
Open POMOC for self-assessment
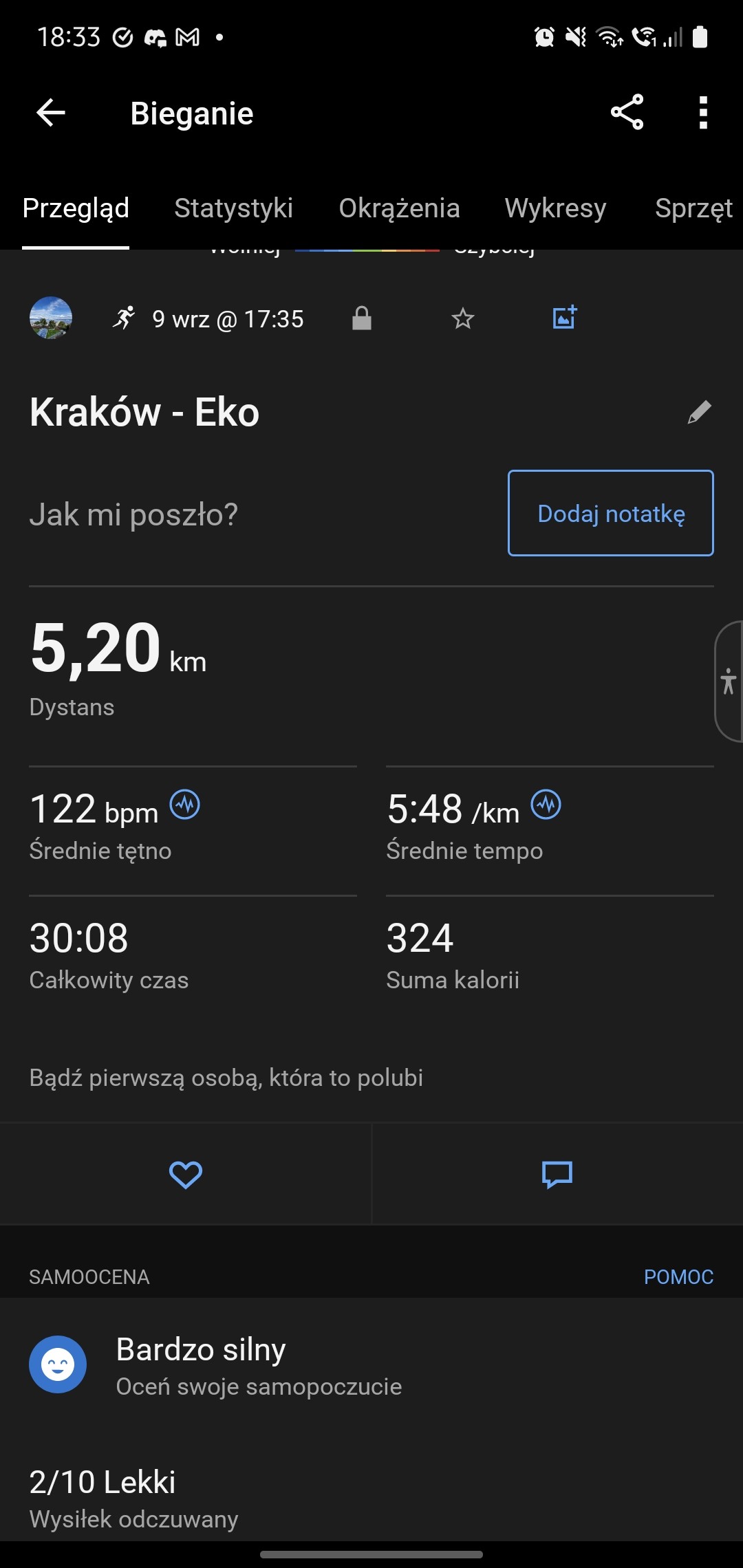tap(678, 1277)
